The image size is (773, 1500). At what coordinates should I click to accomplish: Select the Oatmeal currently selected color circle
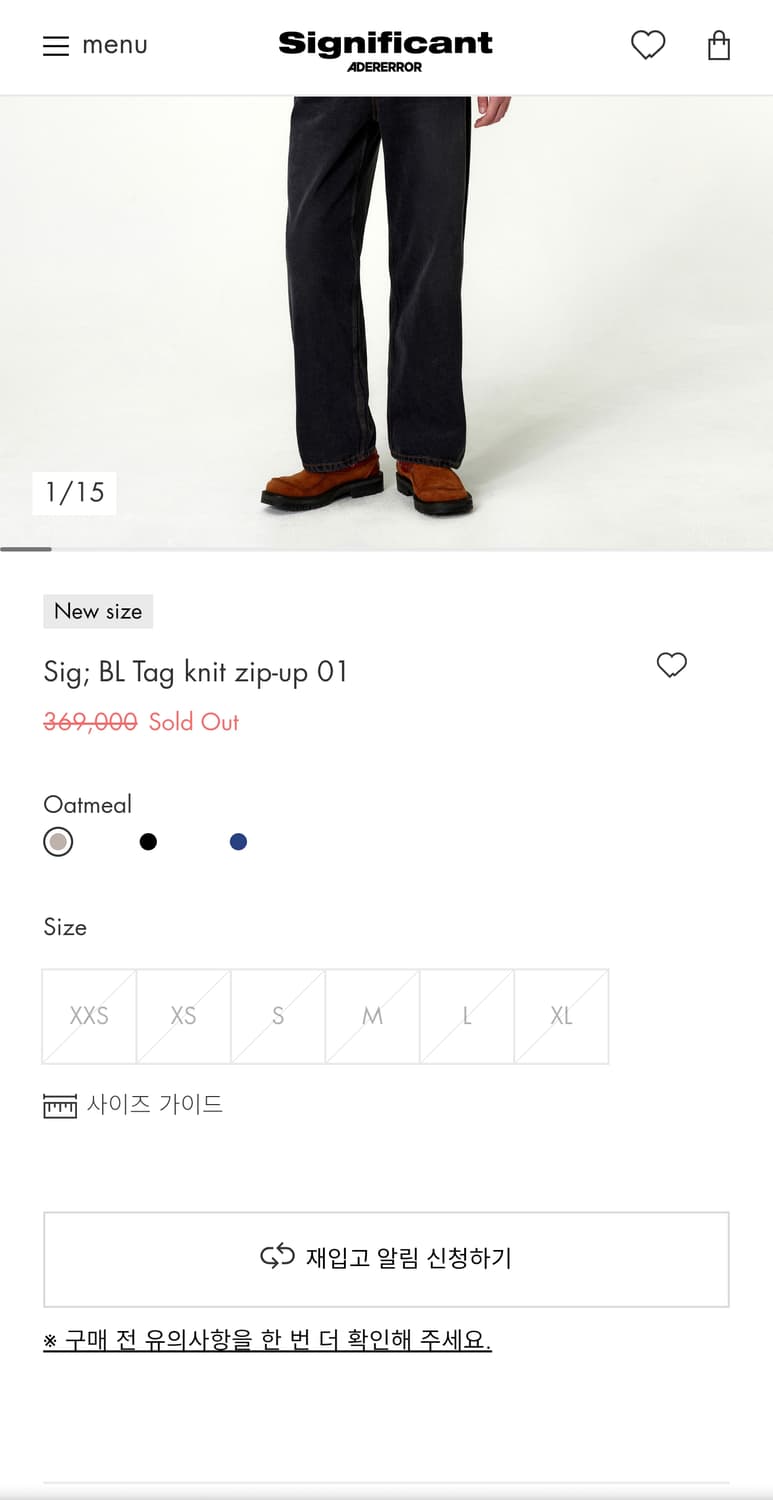[58, 841]
